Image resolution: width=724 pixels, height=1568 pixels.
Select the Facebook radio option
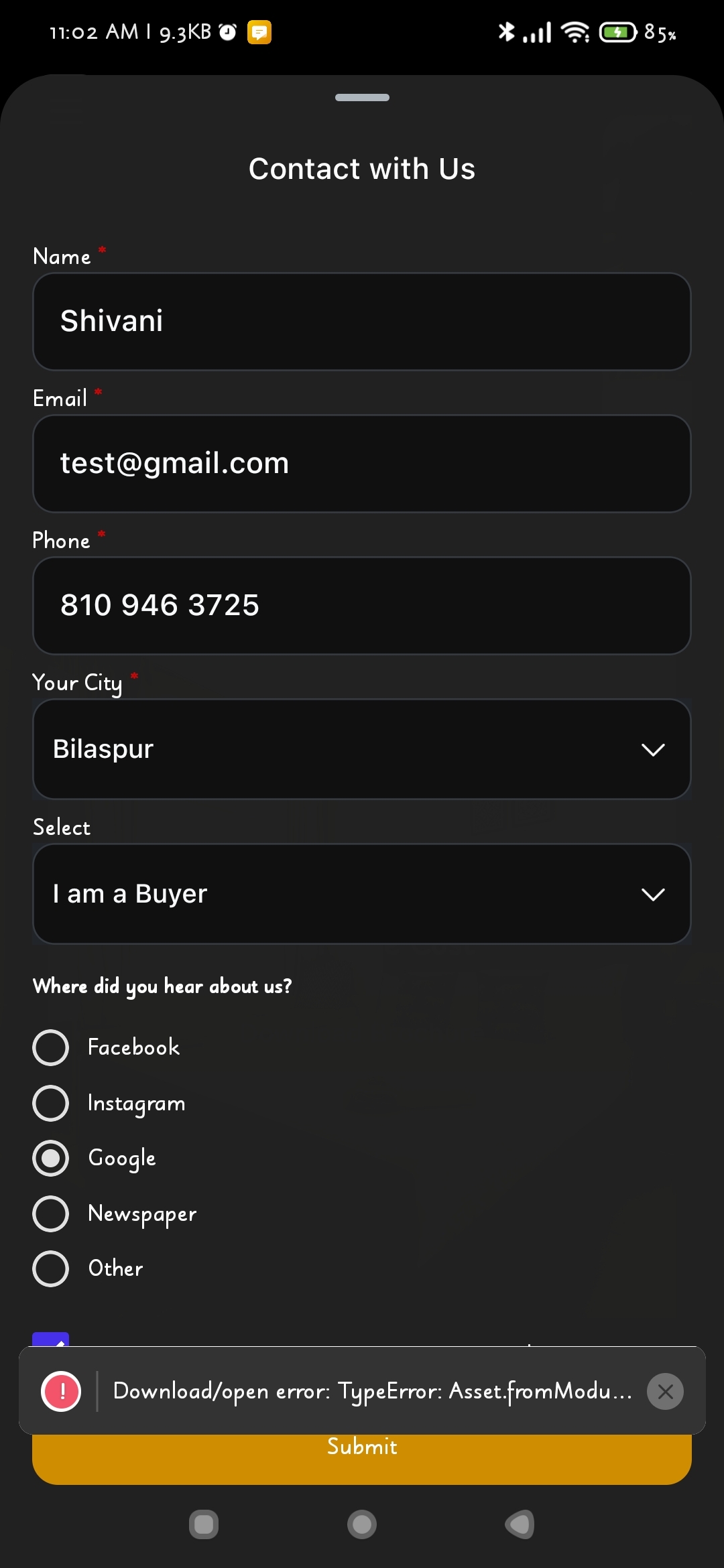tap(51, 1047)
